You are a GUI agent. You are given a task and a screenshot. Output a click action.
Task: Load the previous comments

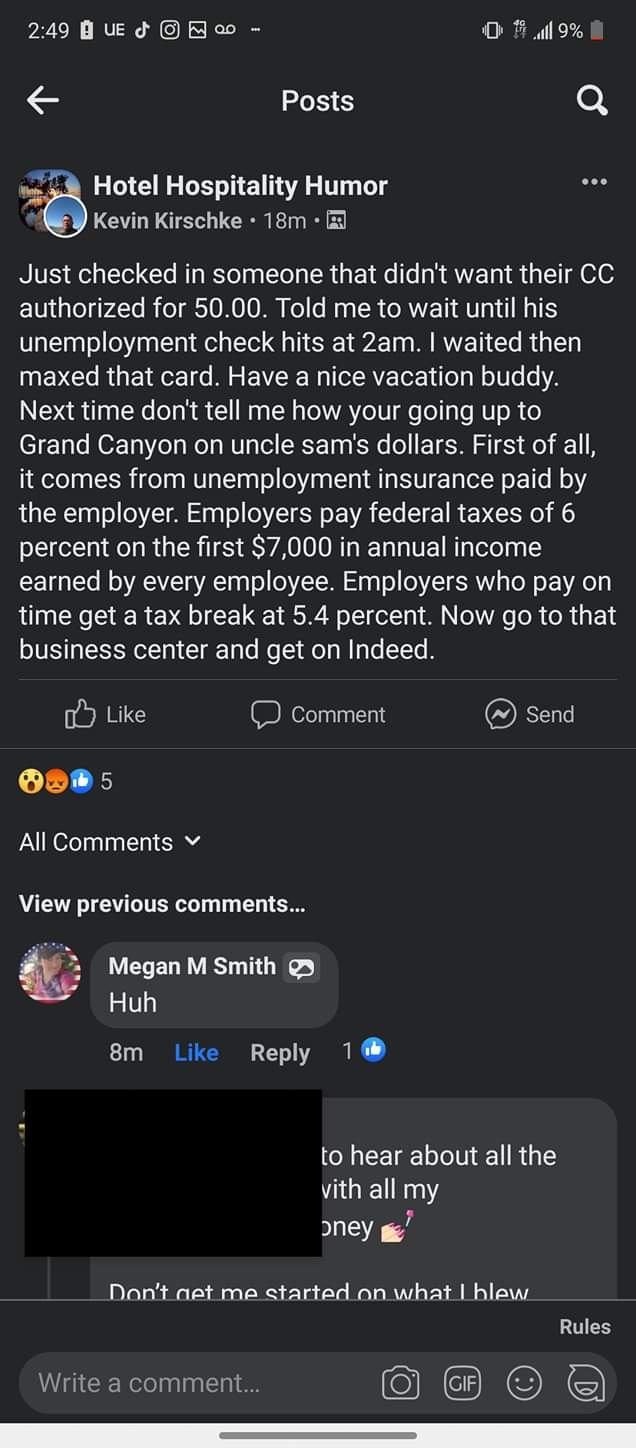pos(162,904)
